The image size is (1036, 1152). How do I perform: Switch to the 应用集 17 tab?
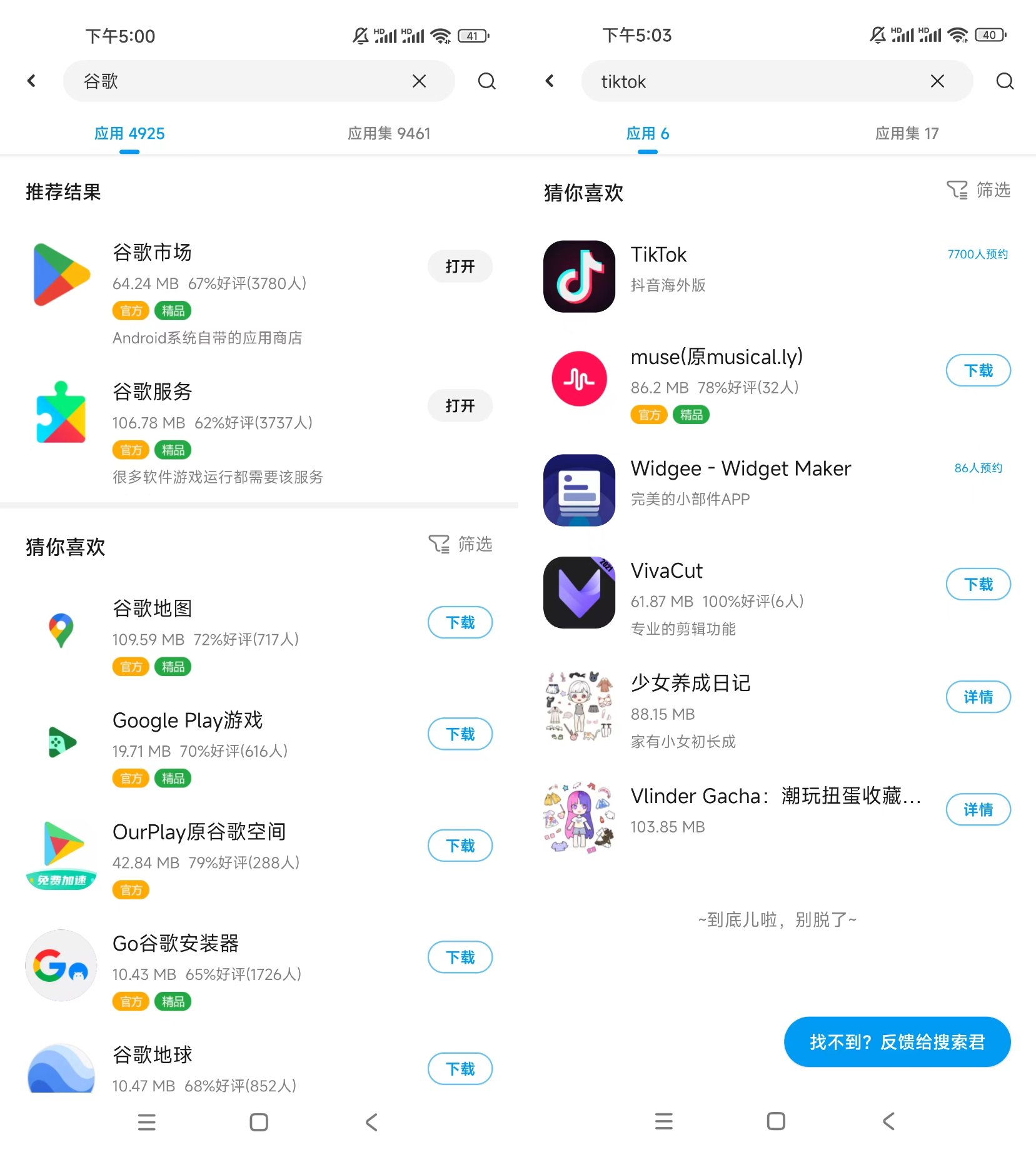click(906, 133)
